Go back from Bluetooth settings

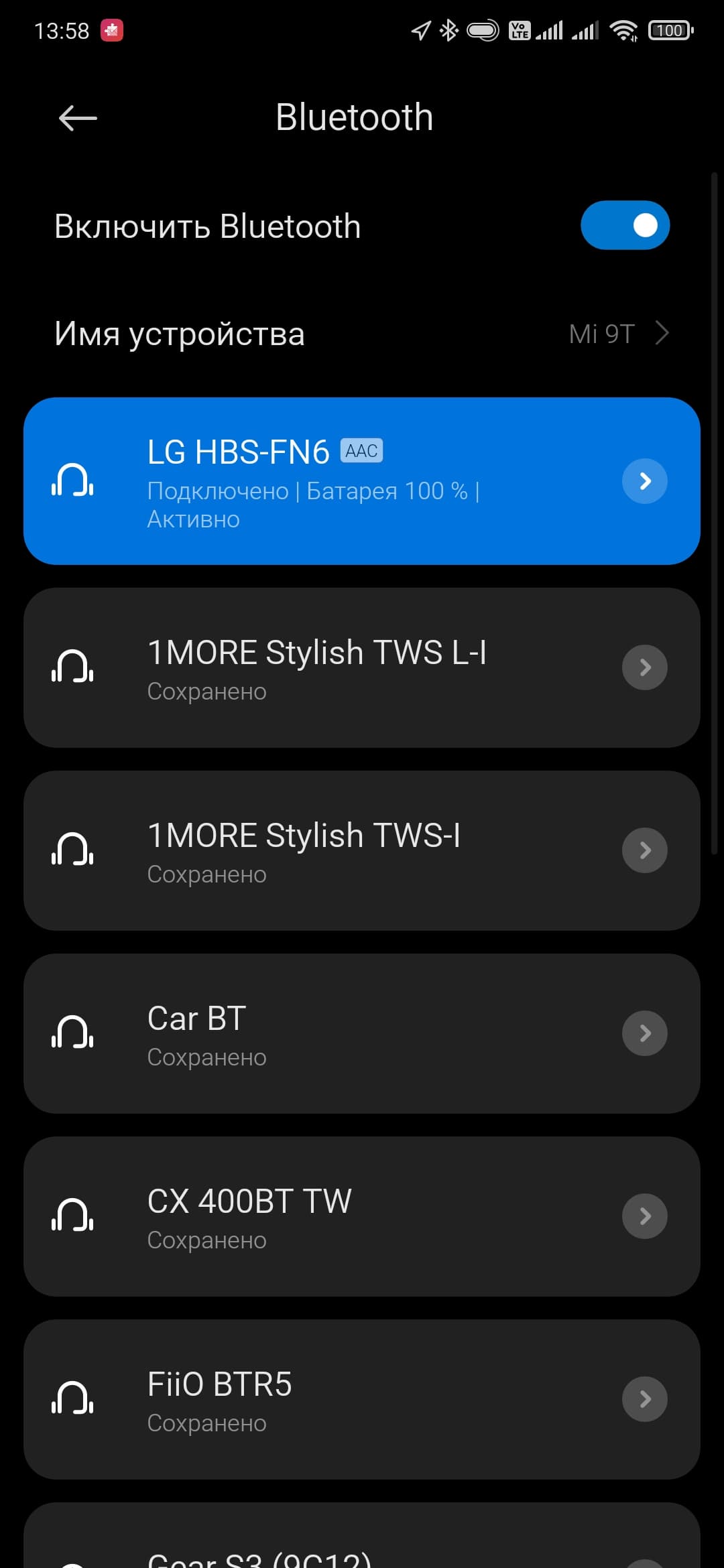[x=78, y=119]
